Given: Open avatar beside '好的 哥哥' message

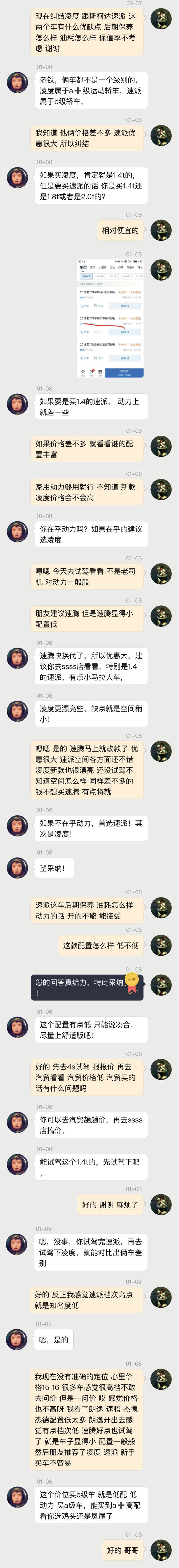Looking at the screenshot, I should pyautogui.click(x=161, y=1549).
